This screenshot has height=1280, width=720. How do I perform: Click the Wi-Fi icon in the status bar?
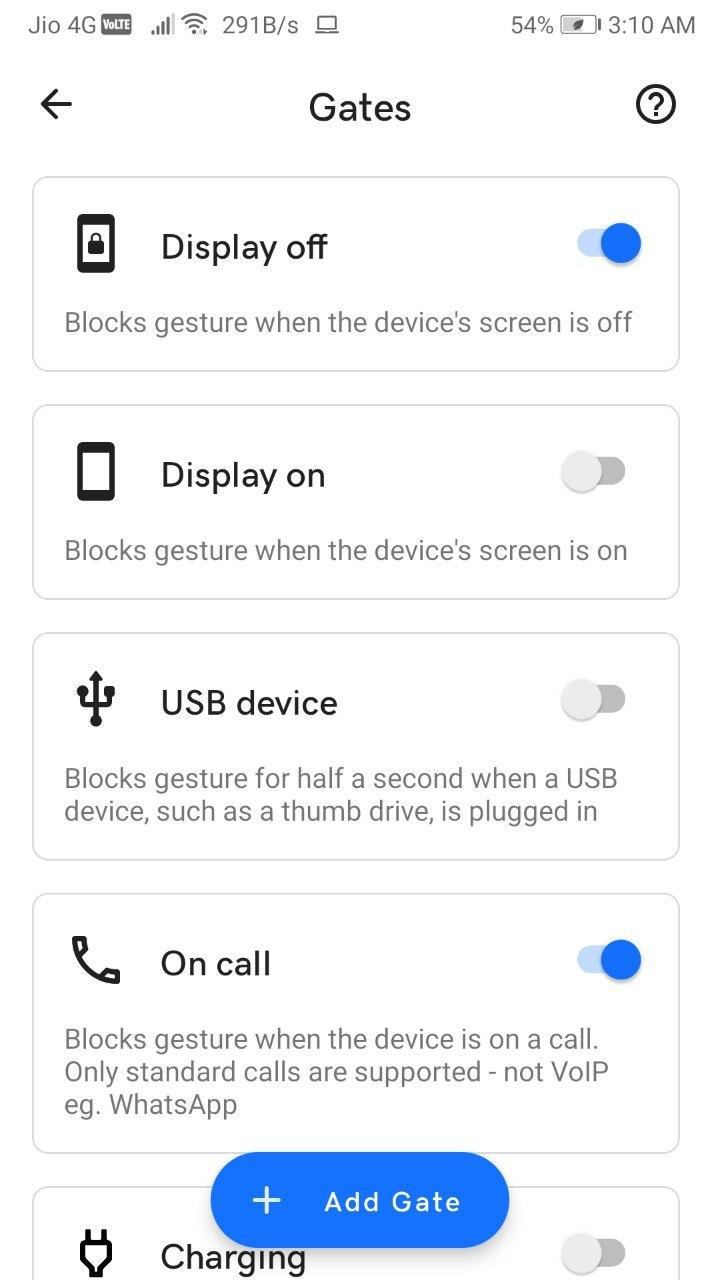point(197,22)
